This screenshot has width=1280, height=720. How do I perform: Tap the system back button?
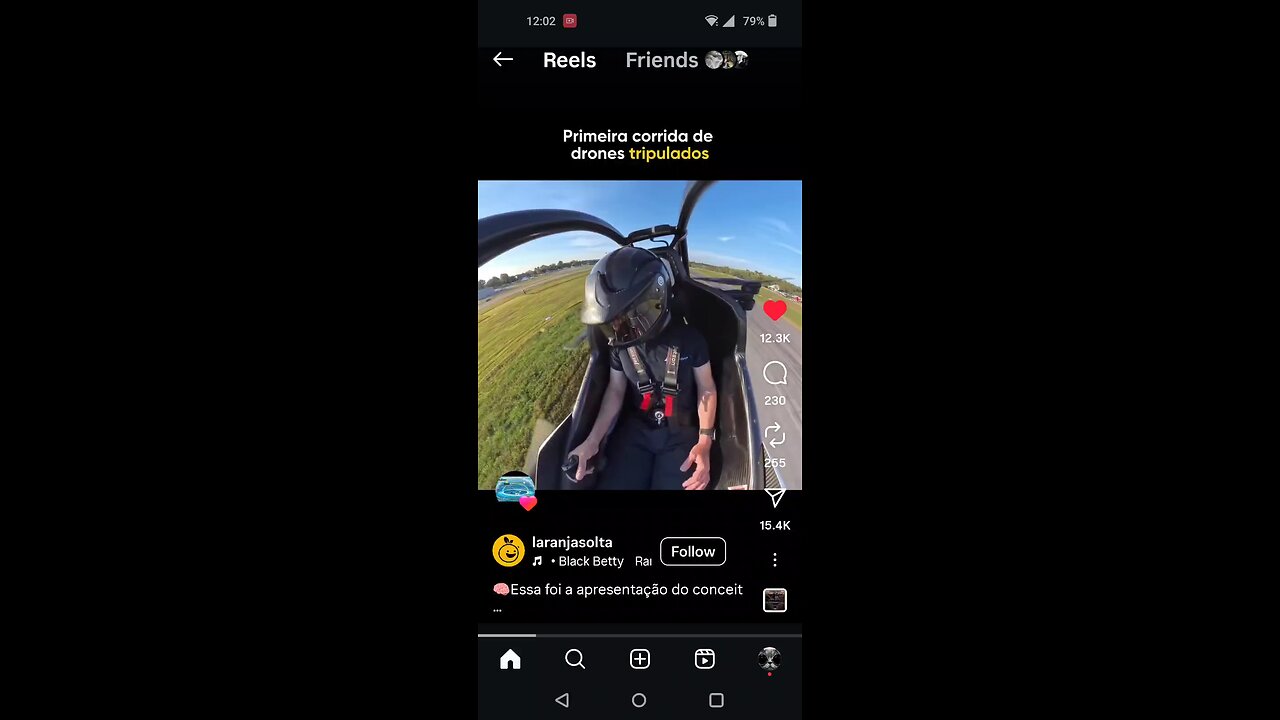(562, 700)
